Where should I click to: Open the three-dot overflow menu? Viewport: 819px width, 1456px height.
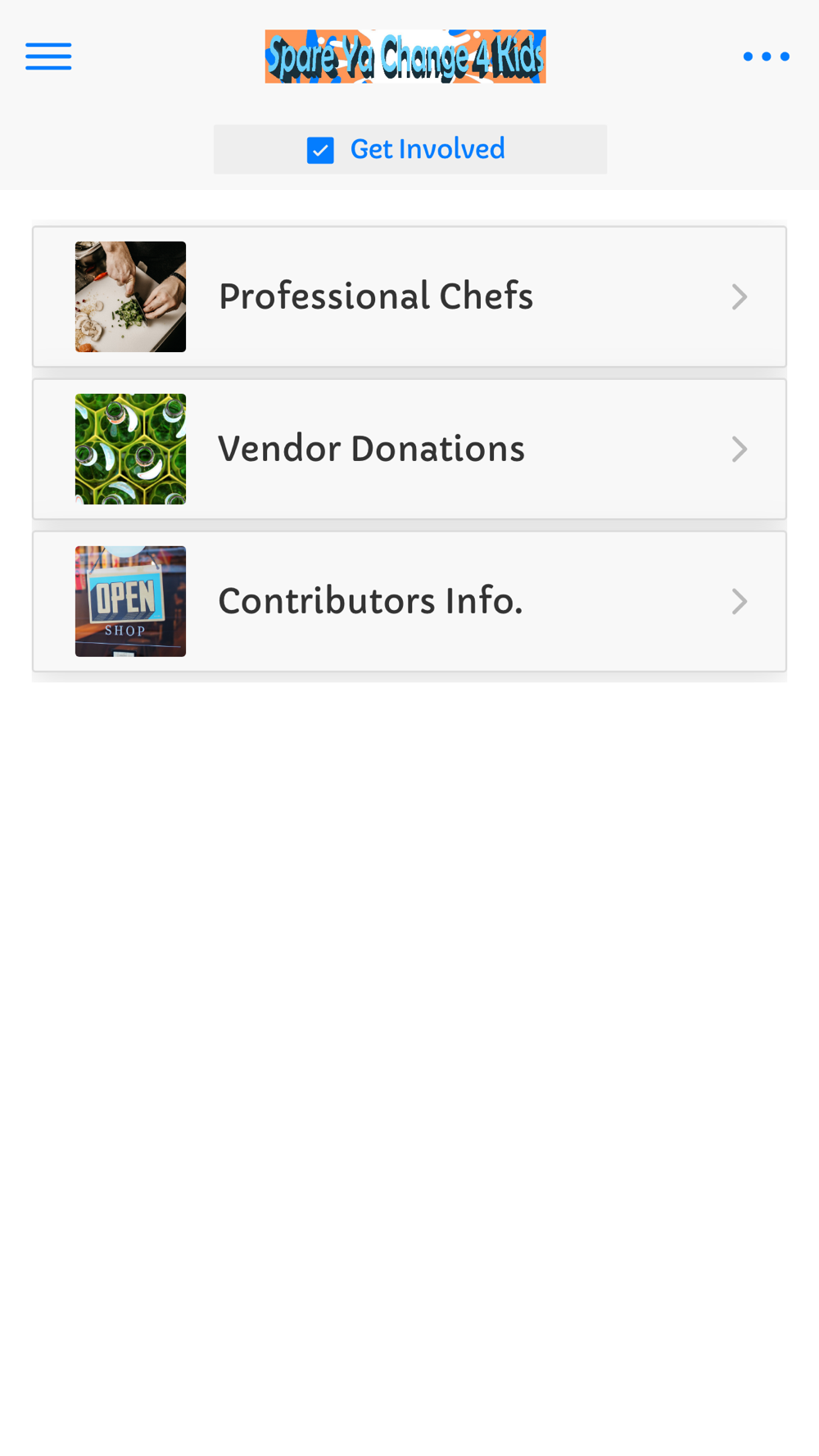click(766, 57)
